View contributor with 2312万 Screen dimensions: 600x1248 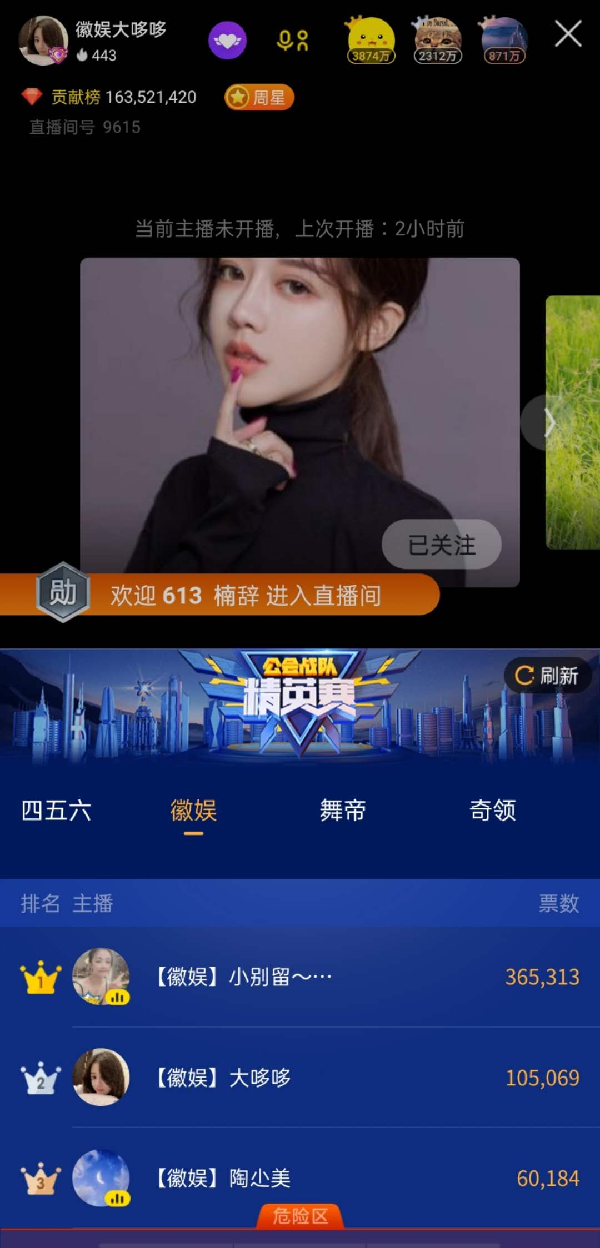[x=437, y=40]
